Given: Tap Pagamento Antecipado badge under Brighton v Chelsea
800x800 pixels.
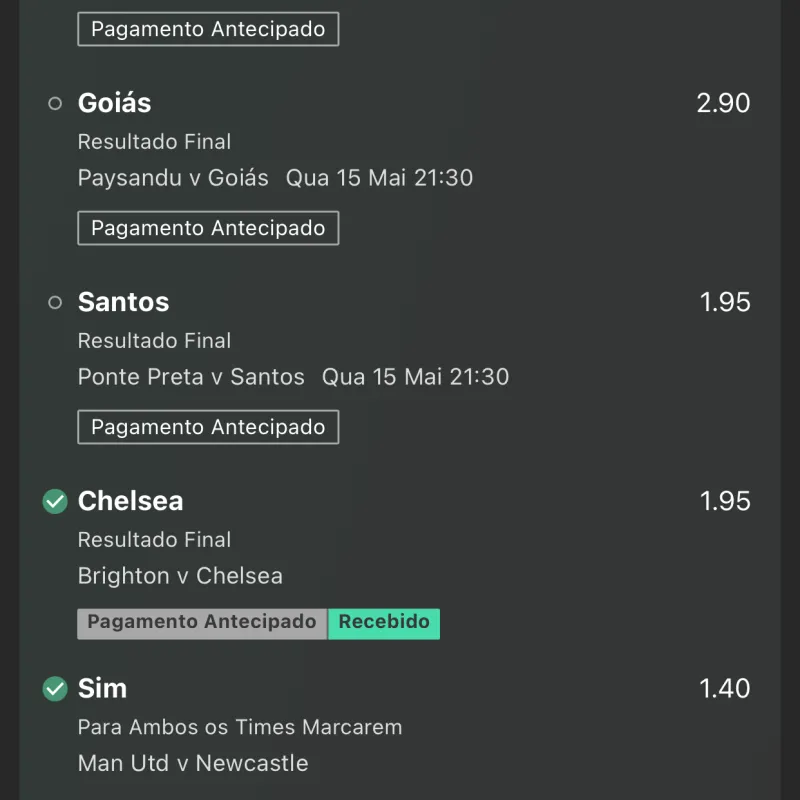Looking at the screenshot, I should coord(202,622).
